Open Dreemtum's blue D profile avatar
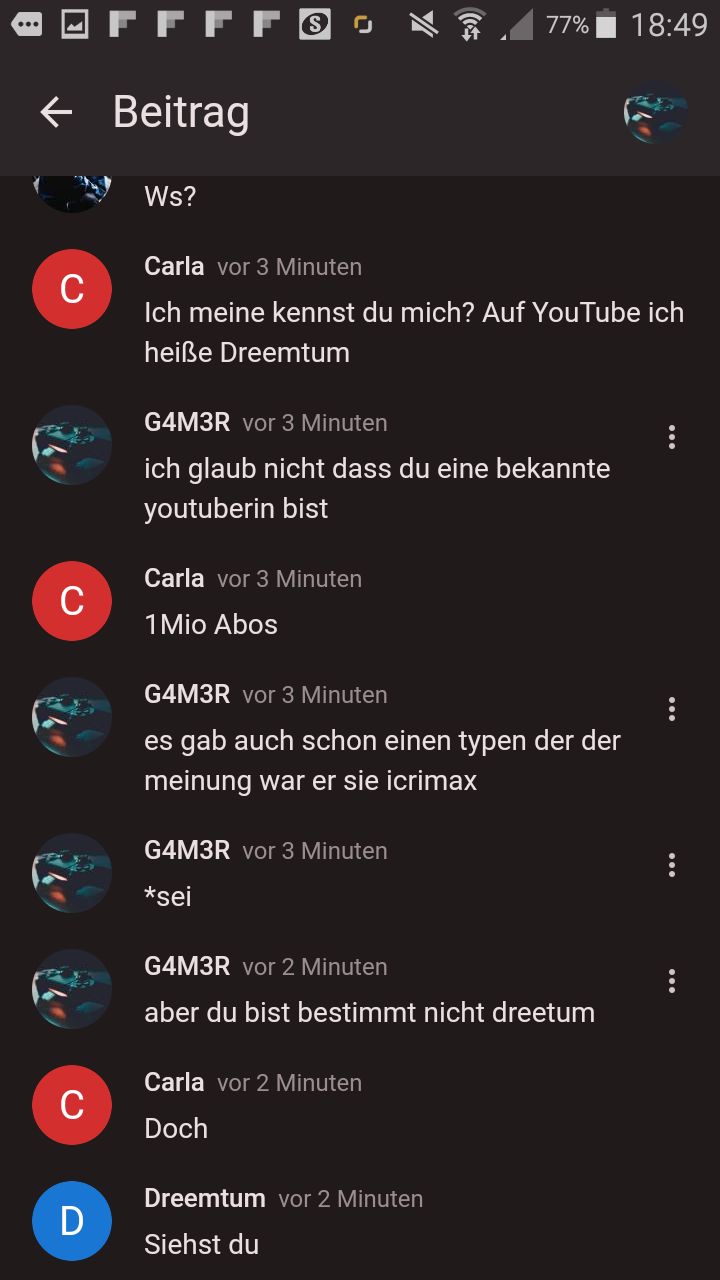 pyautogui.click(x=72, y=1221)
